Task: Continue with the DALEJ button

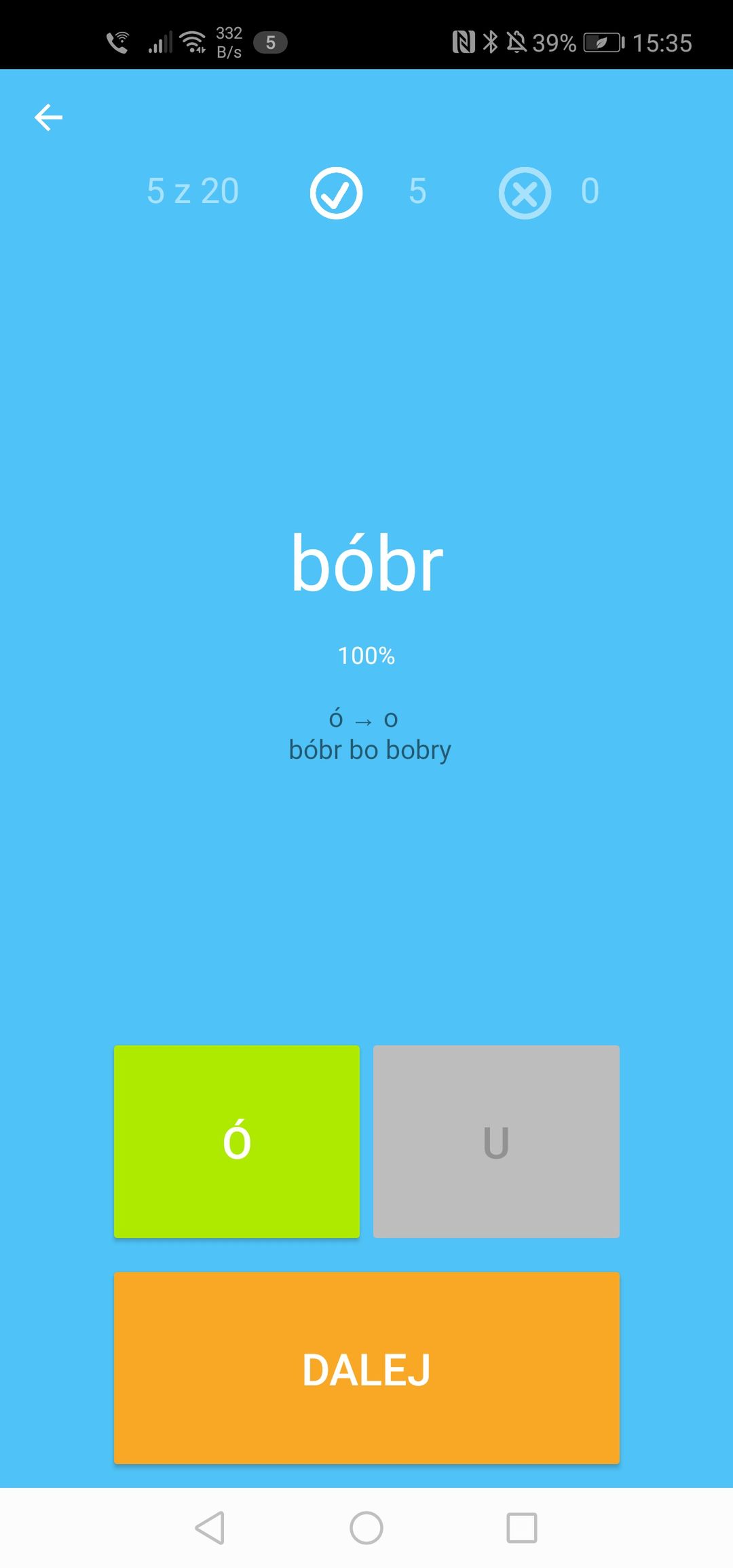Action: (x=366, y=1368)
